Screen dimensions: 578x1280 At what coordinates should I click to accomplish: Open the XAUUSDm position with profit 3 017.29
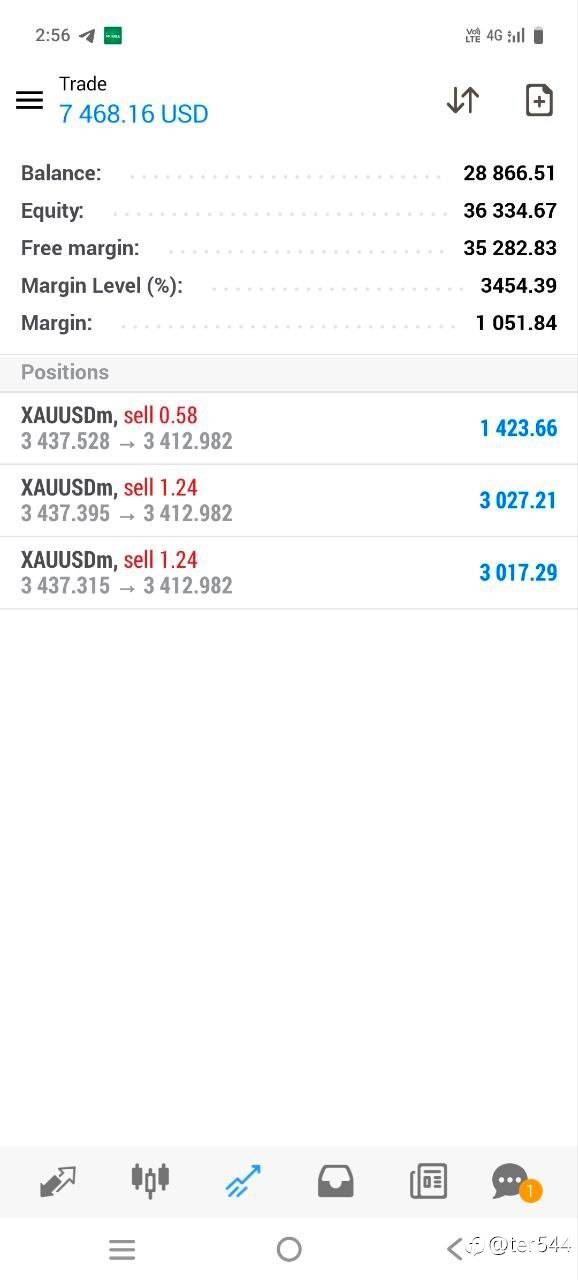click(289, 572)
